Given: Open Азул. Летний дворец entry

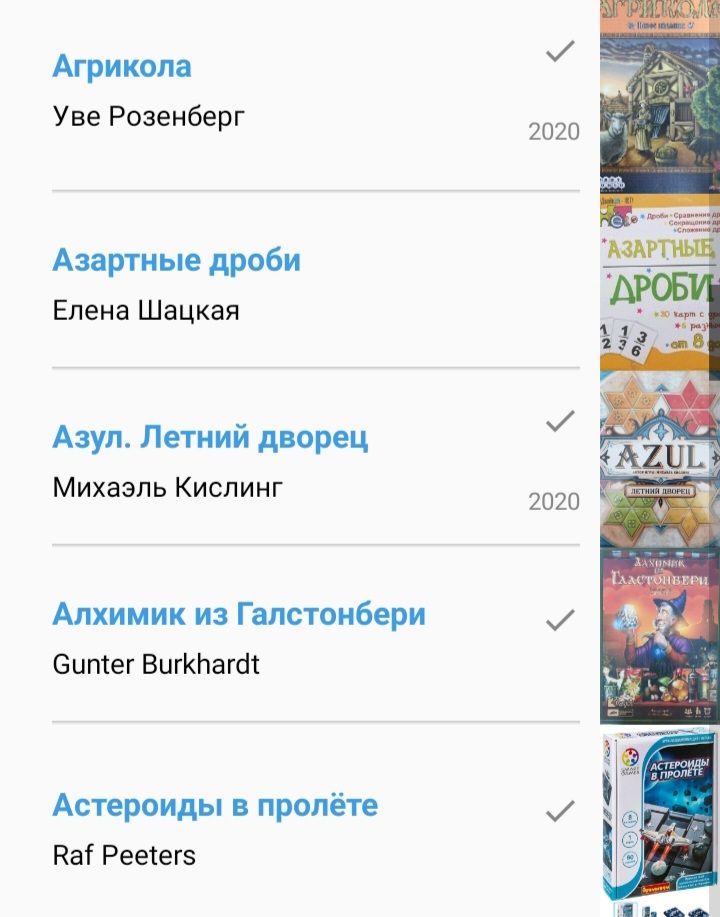Looking at the screenshot, I should tap(210, 437).
